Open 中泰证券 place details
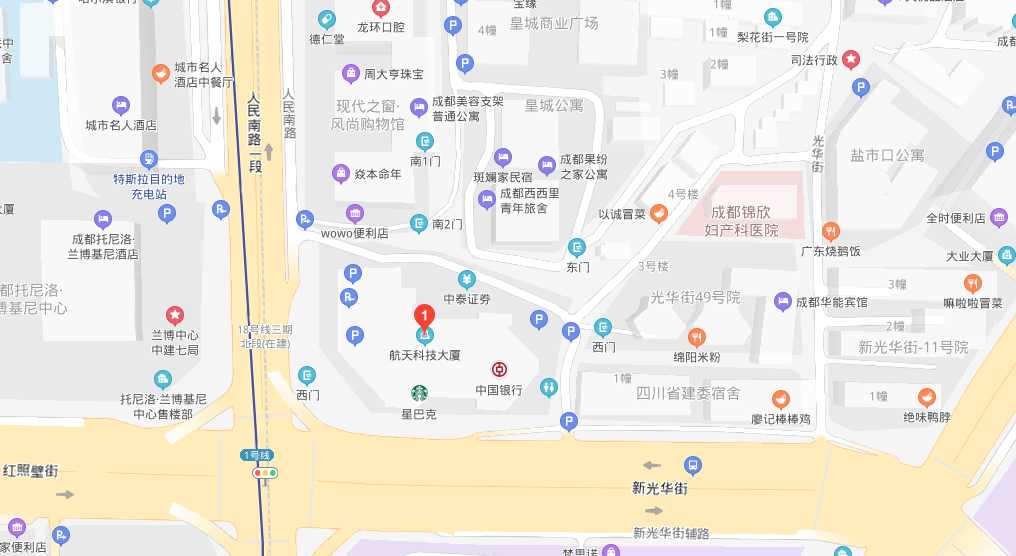The height and width of the screenshot is (556, 1016). [466, 278]
